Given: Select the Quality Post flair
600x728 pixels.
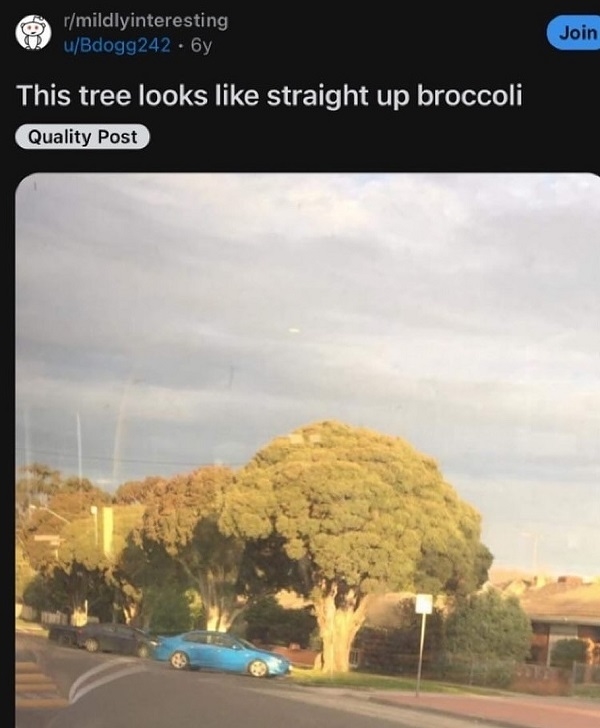Looking at the screenshot, I should click(82, 137).
